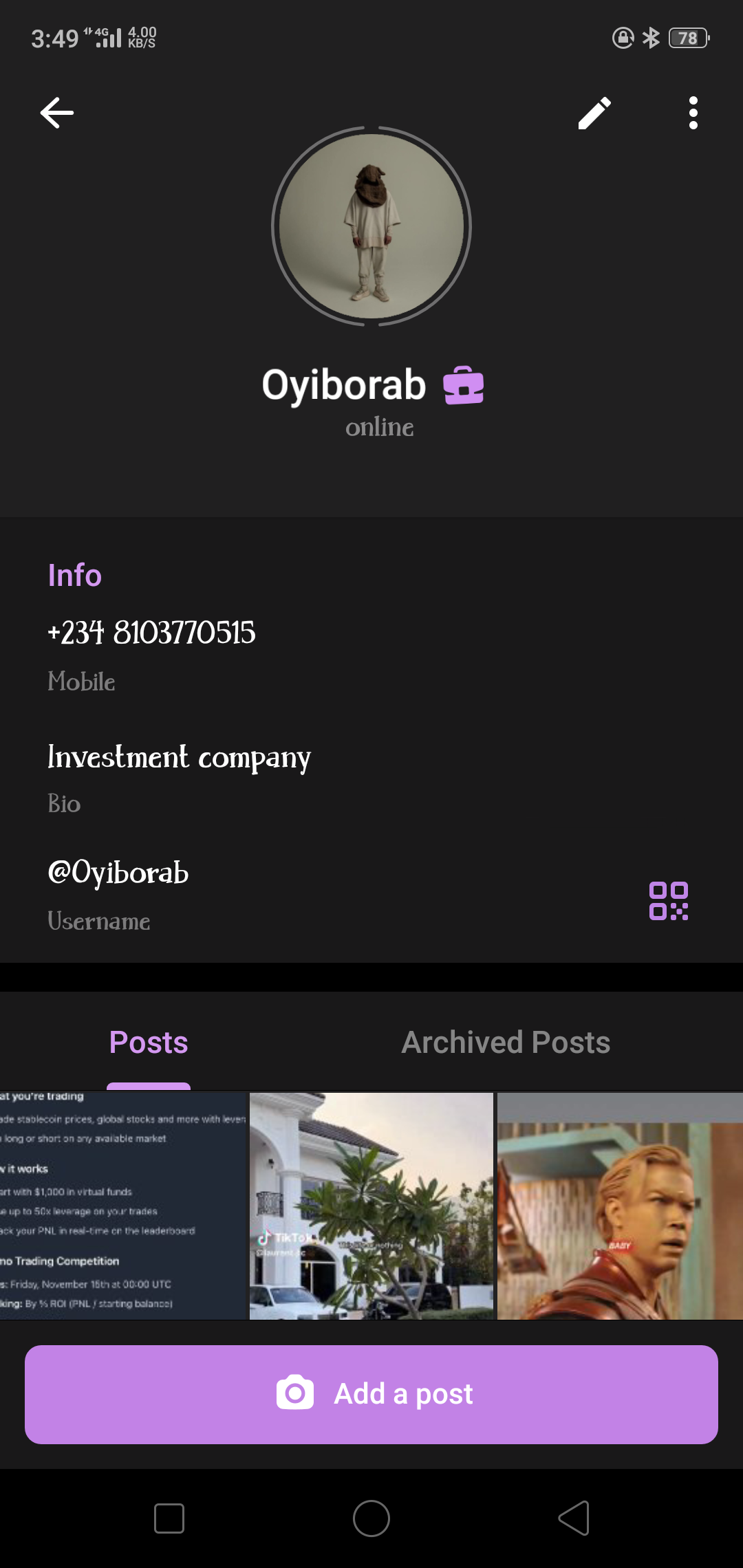Switch to the Posts tab
The width and height of the screenshot is (743, 1568).
[149, 1043]
